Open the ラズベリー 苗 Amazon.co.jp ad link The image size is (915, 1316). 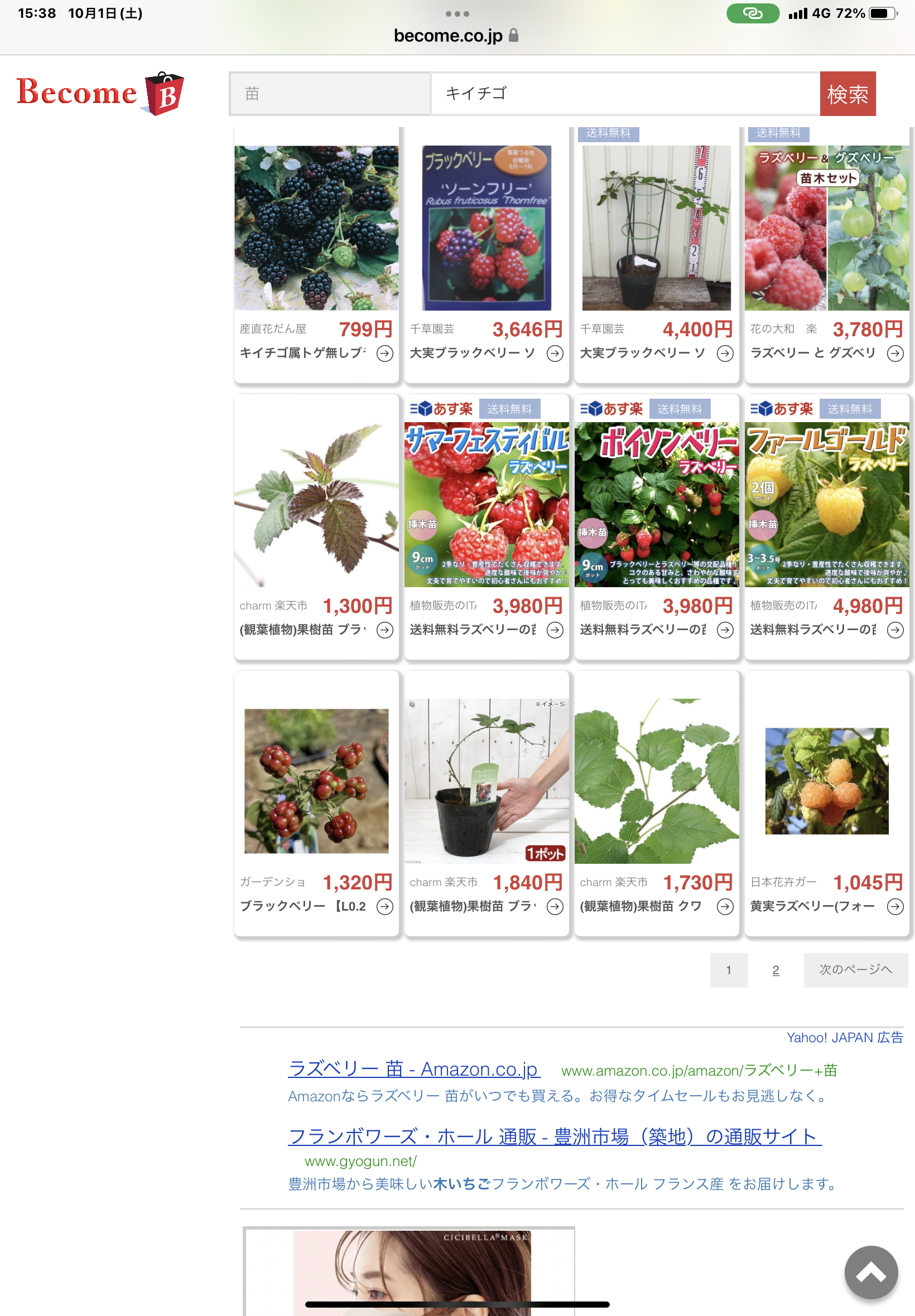pyautogui.click(x=413, y=1068)
